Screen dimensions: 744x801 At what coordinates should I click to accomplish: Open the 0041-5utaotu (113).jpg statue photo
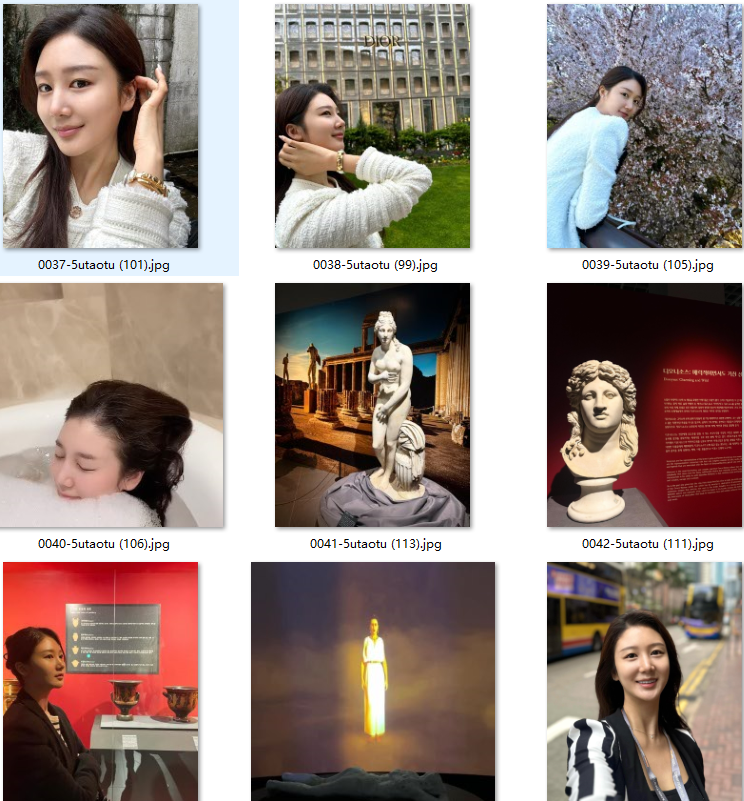(x=373, y=405)
